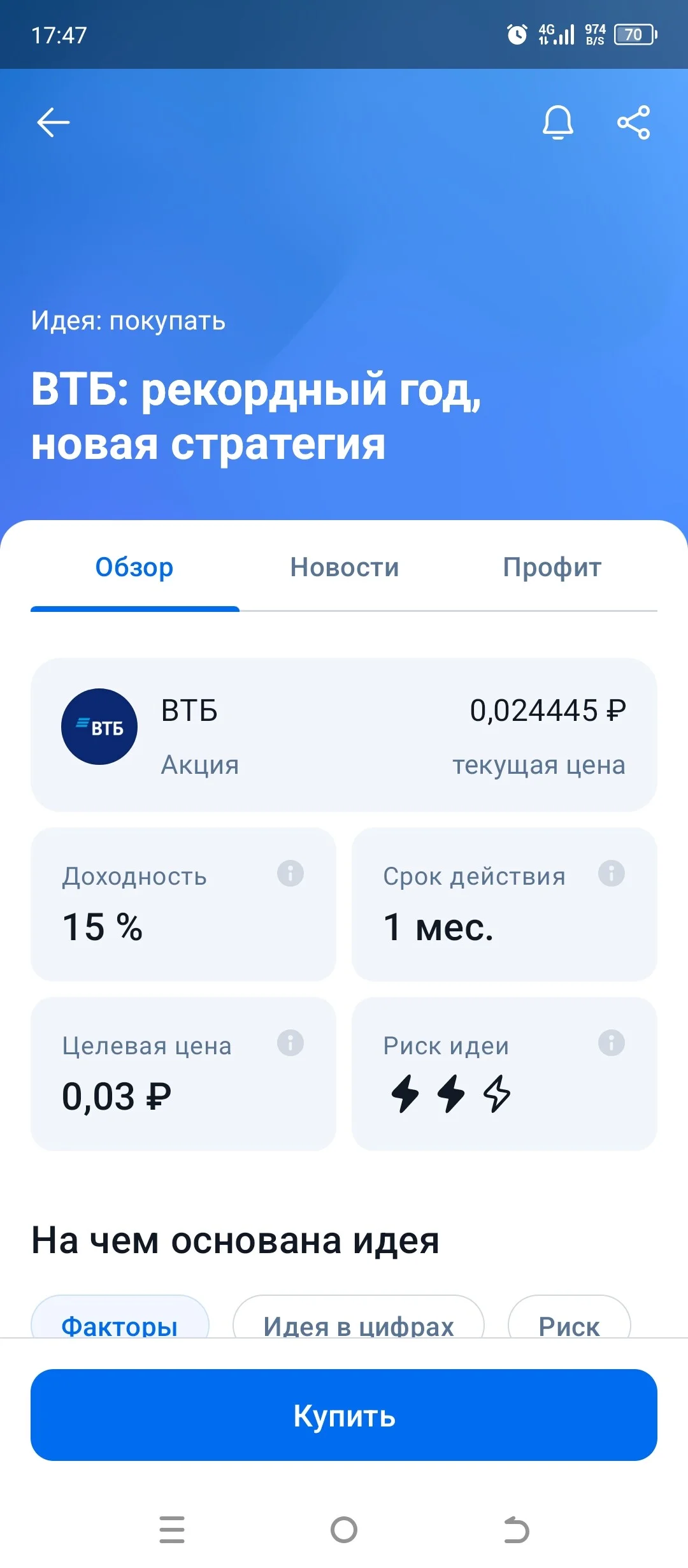This screenshot has height=1568, width=688.
Task: Open the notifications bell
Action: (557, 122)
